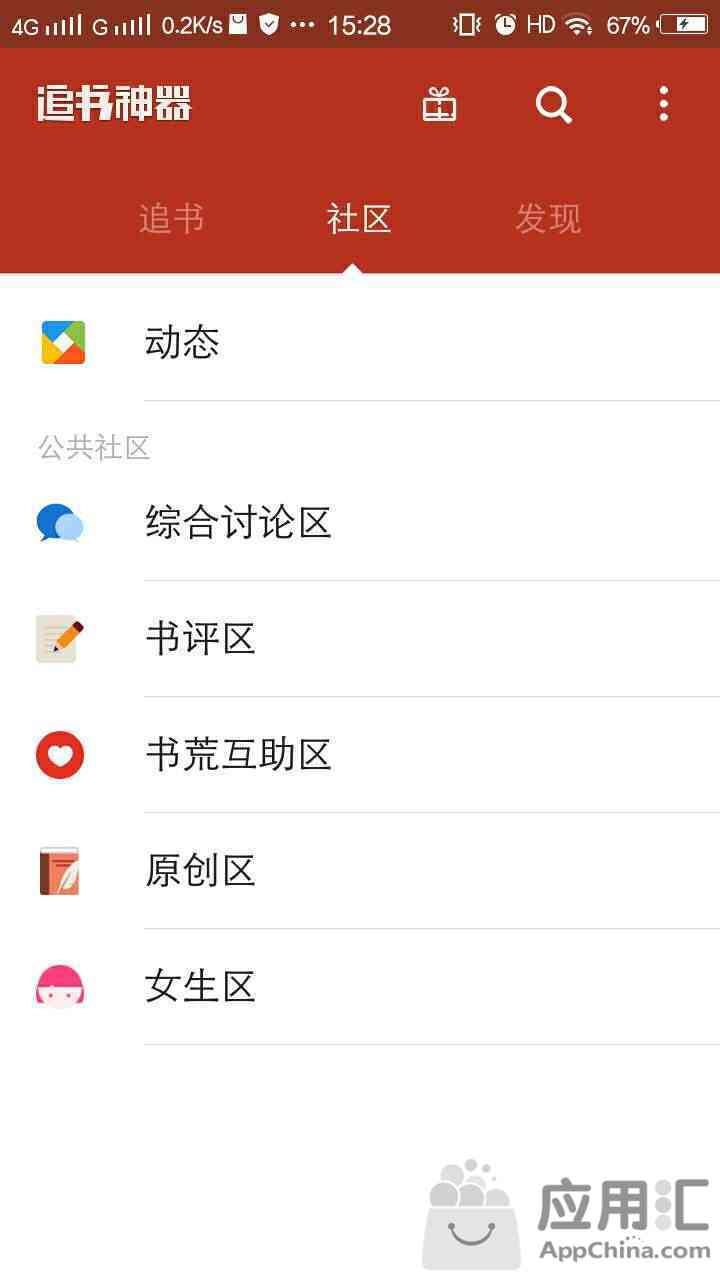The width and height of the screenshot is (720, 1280).
Task: Select the 社区 tab
Action: point(358,218)
